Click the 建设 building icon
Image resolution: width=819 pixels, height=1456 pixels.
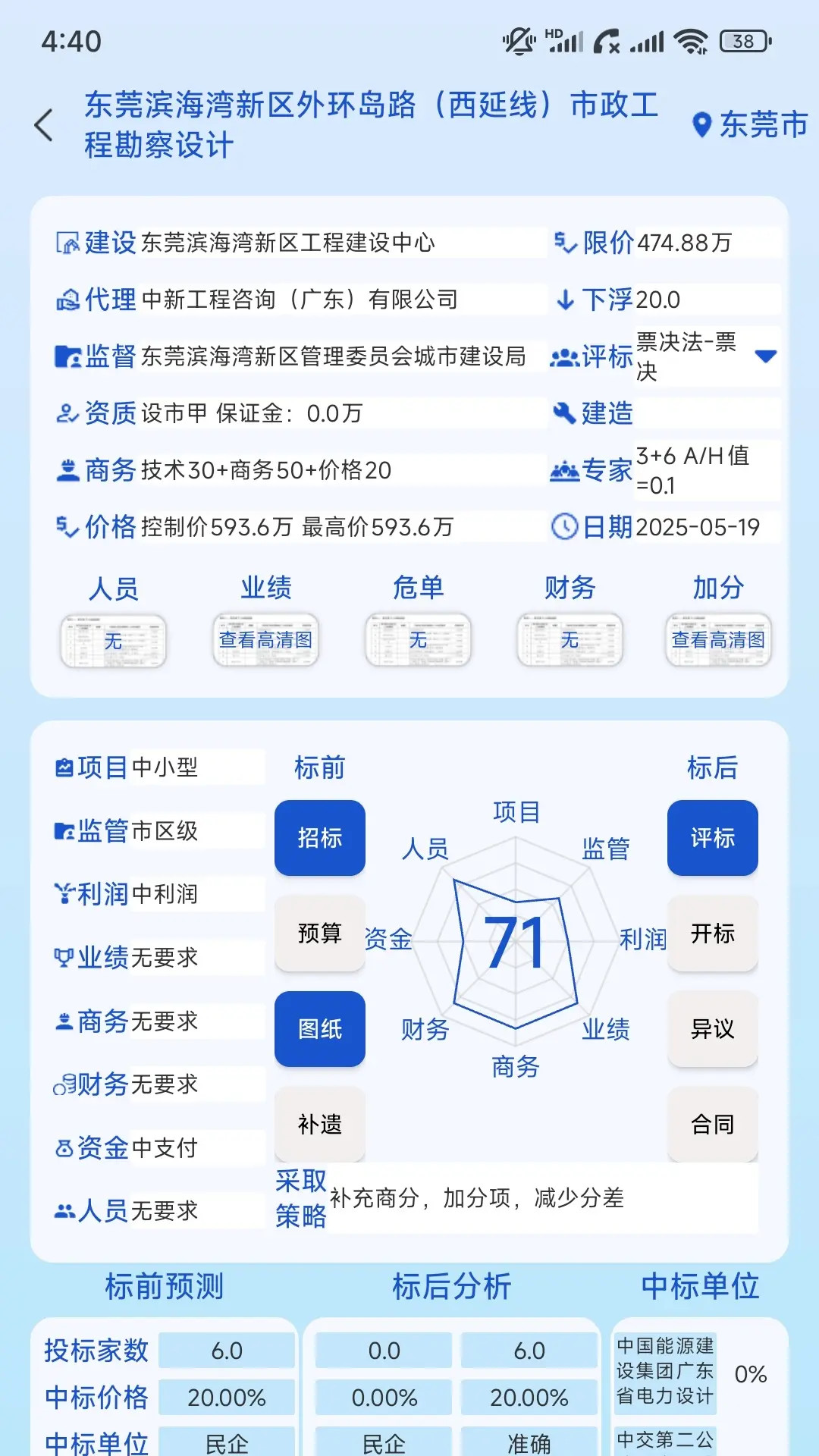(x=68, y=243)
